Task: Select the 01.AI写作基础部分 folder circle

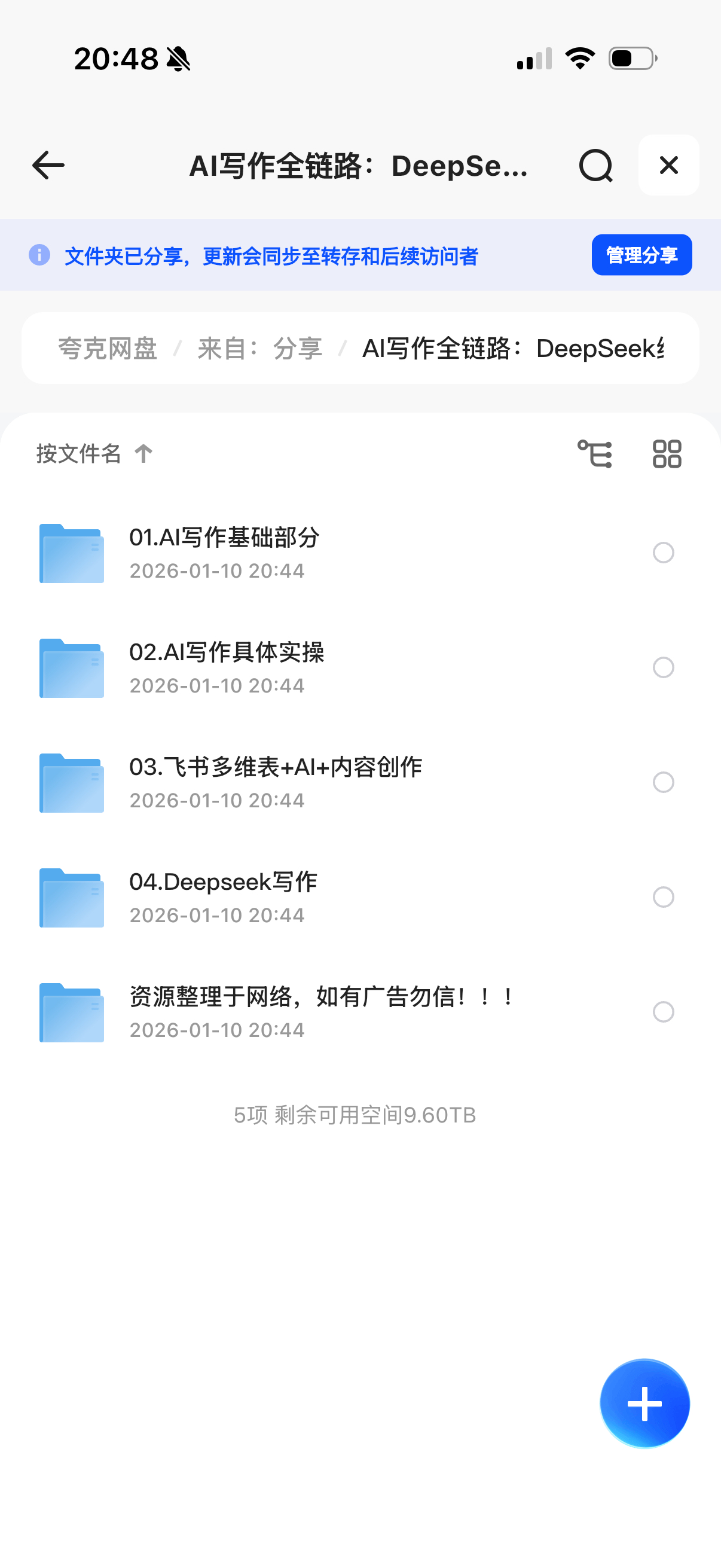Action: click(x=663, y=553)
